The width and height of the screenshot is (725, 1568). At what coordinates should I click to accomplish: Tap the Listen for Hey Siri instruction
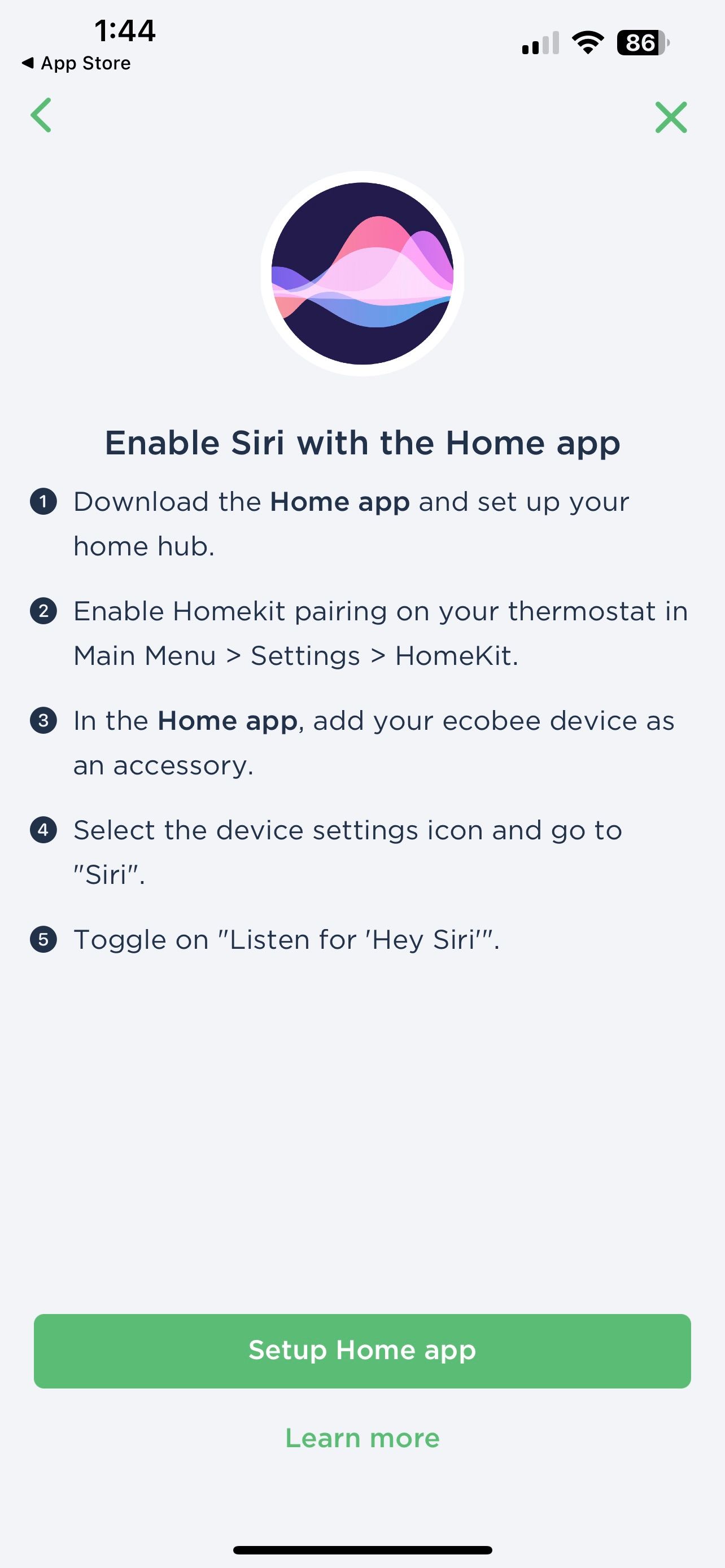click(x=286, y=940)
